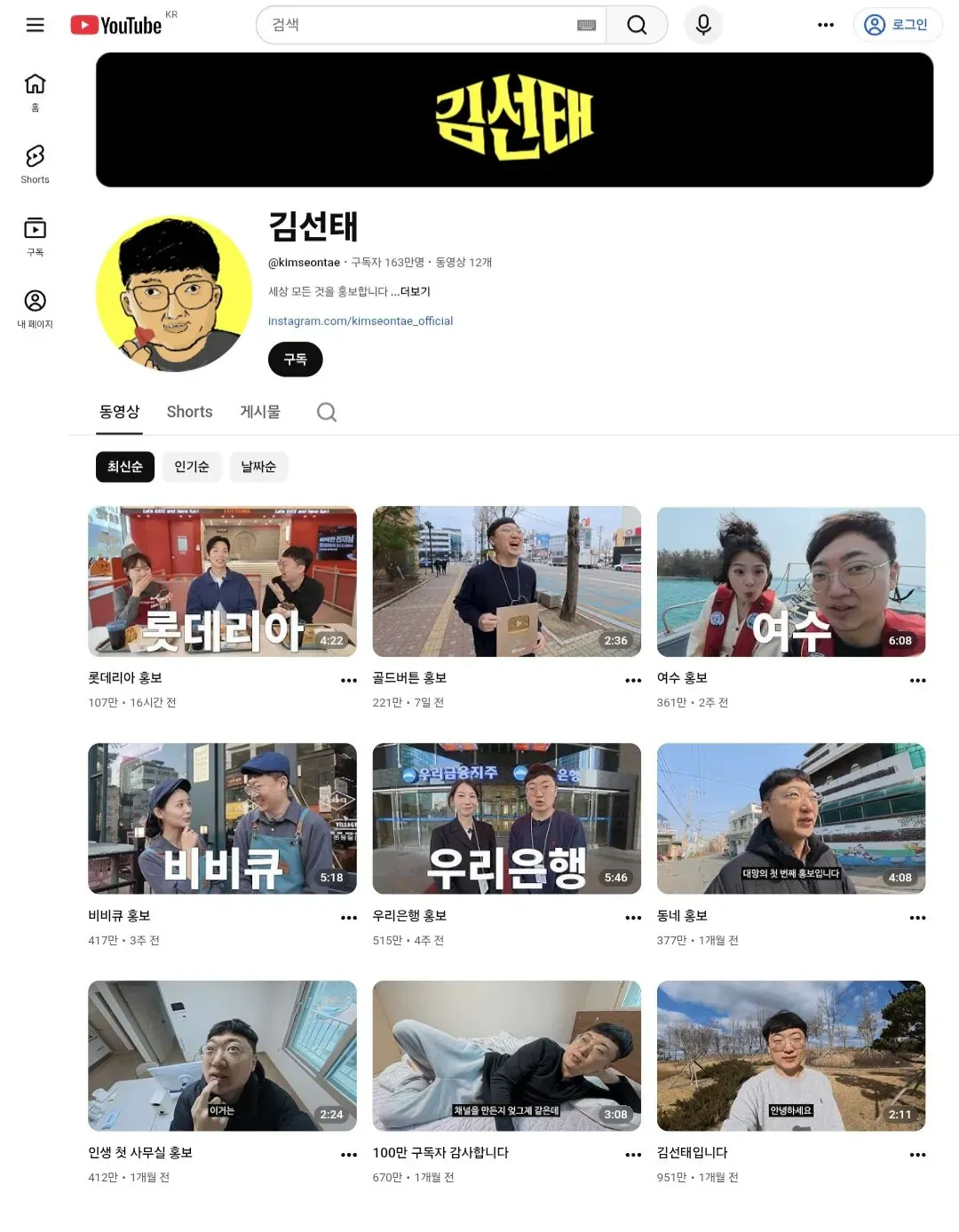
Task: Keep 최신순 (Latest) sorting selected
Action: (x=124, y=467)
